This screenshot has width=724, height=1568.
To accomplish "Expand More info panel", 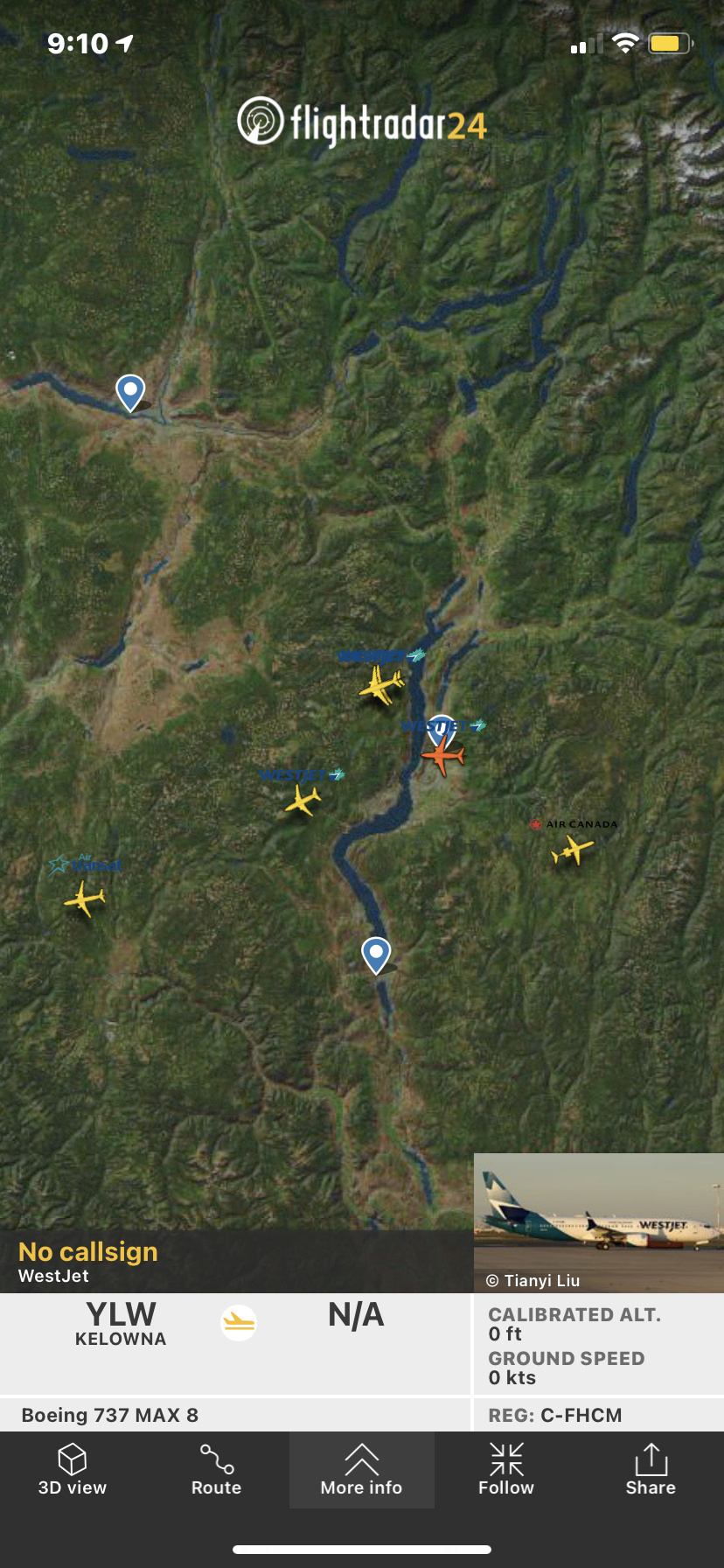I will (x=361, y=1469).
